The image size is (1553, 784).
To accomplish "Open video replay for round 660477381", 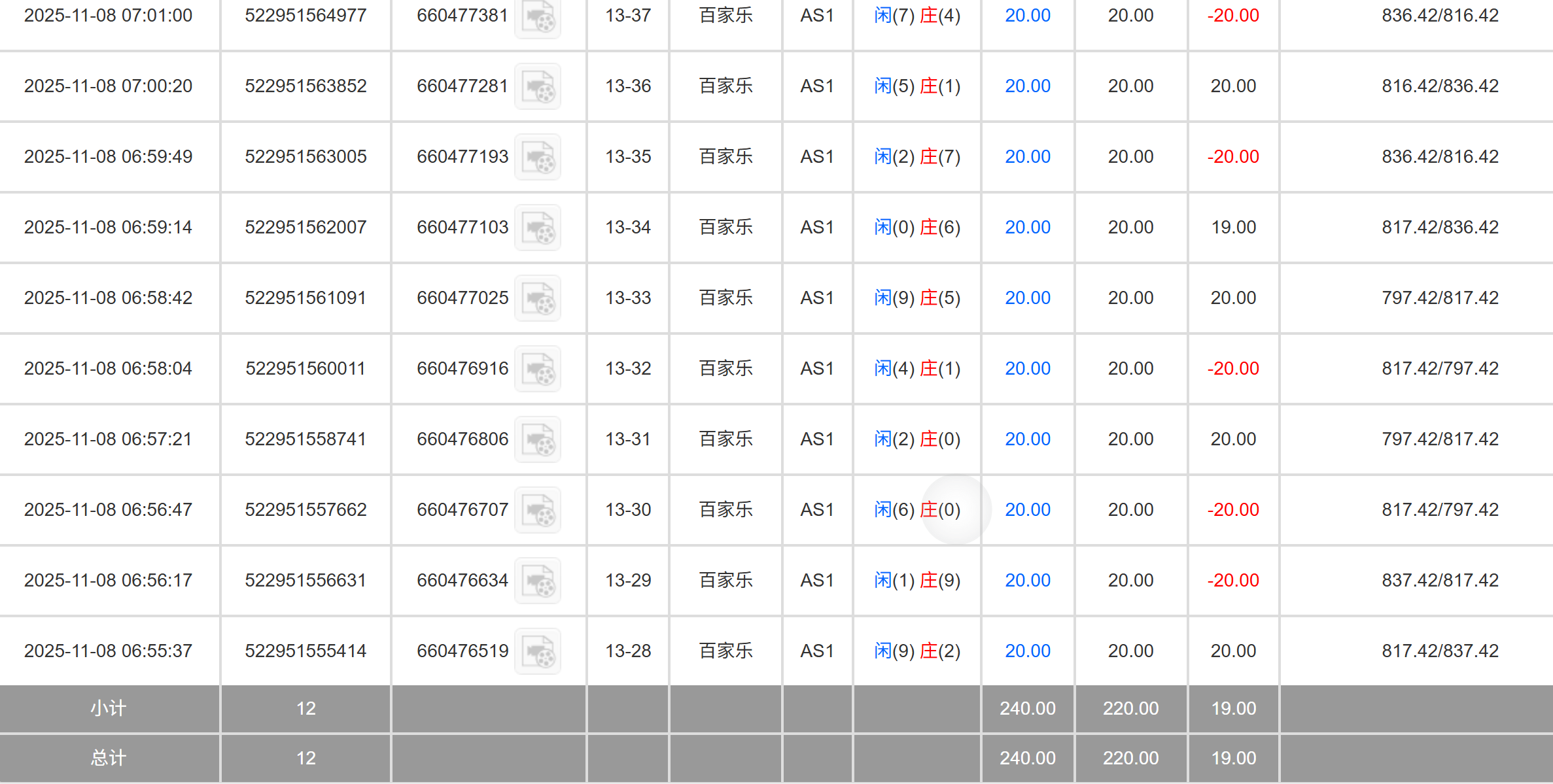I will coord(538,16).
